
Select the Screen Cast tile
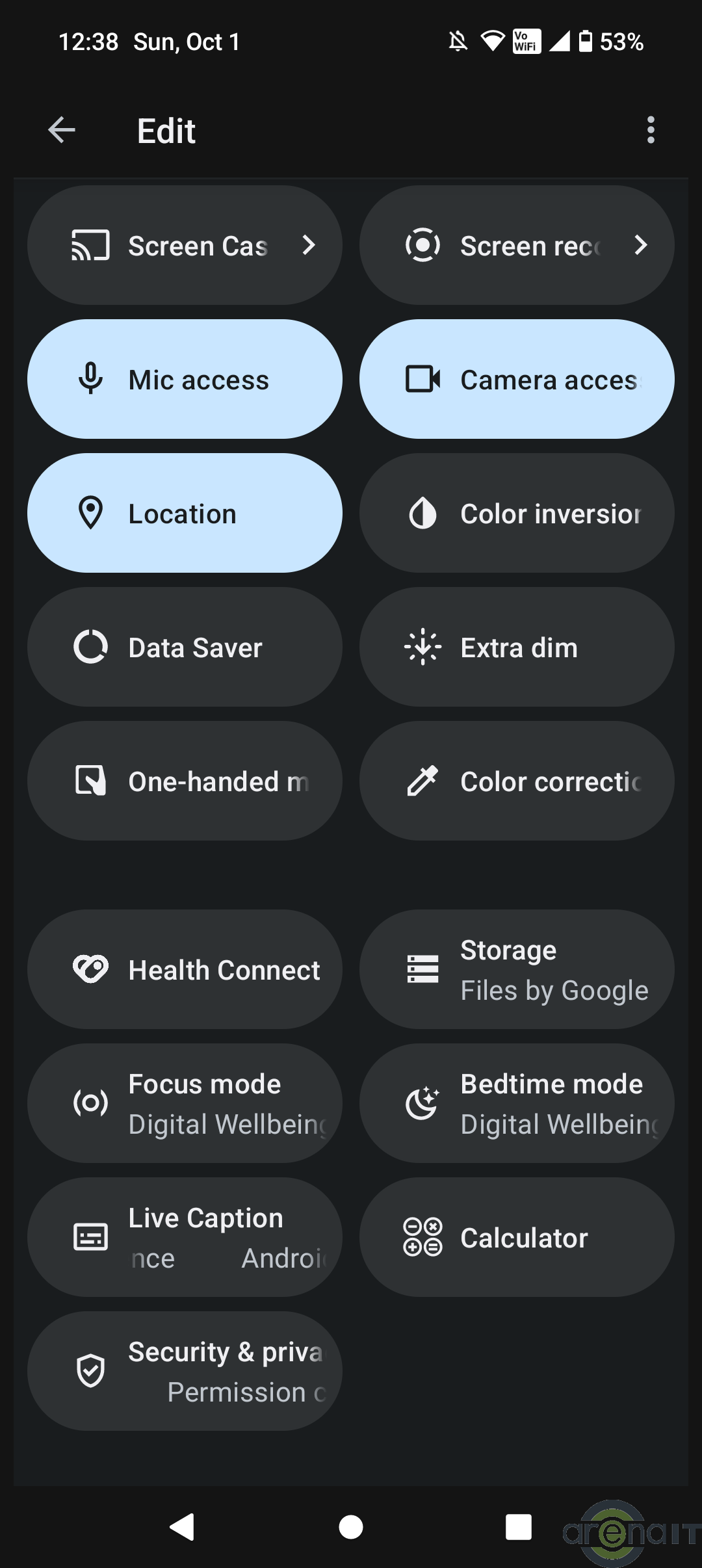click(x=185, y=246)
